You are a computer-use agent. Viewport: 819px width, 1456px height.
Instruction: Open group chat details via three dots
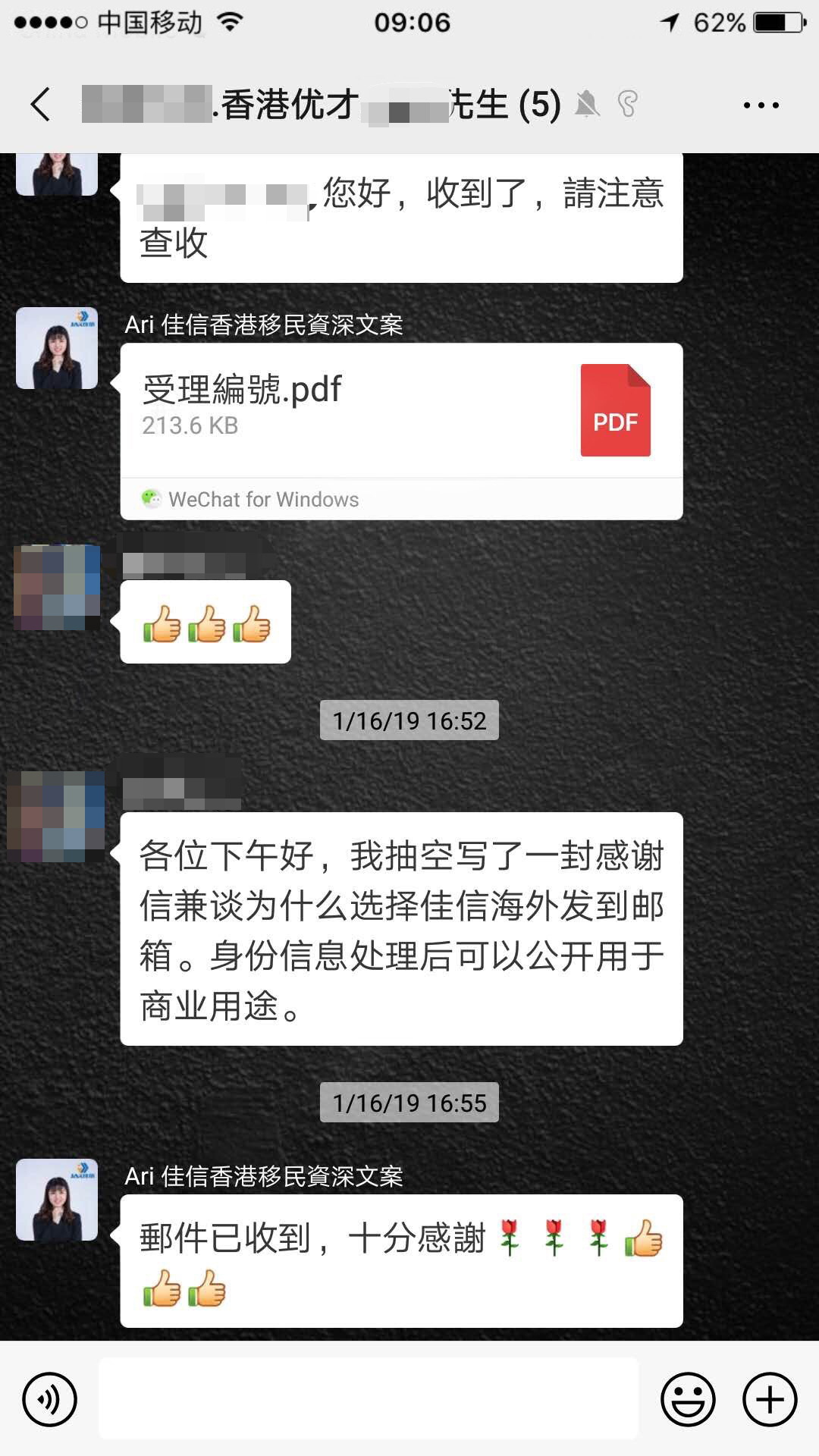coord(761,105)
